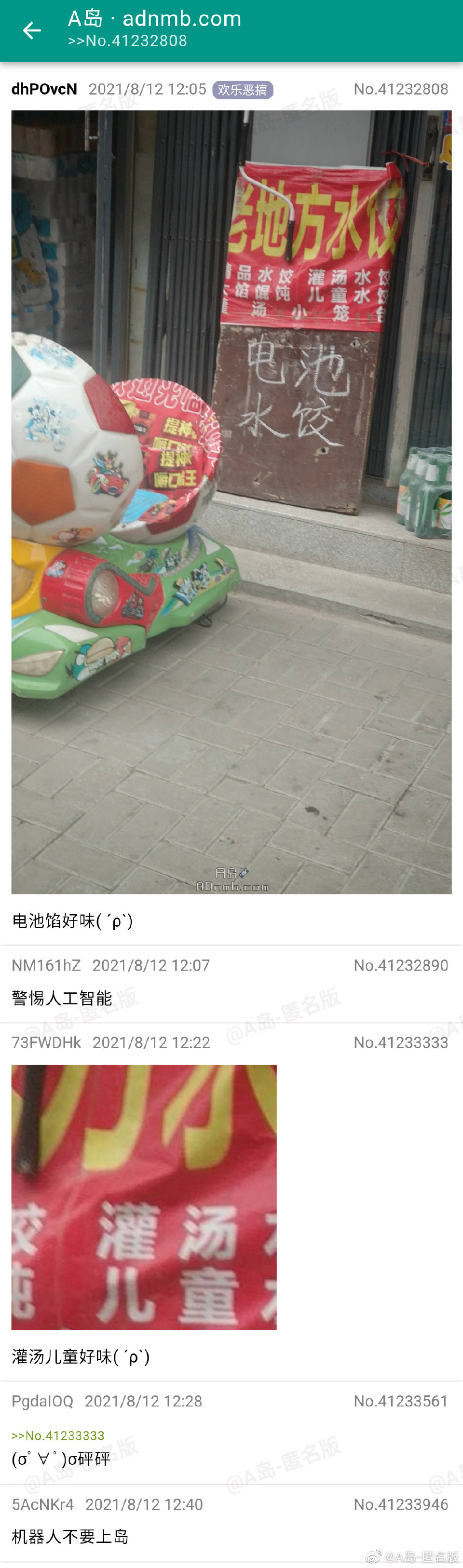
Task: Follow the quote link >>No.41233333
Action: coord(58,1435)
